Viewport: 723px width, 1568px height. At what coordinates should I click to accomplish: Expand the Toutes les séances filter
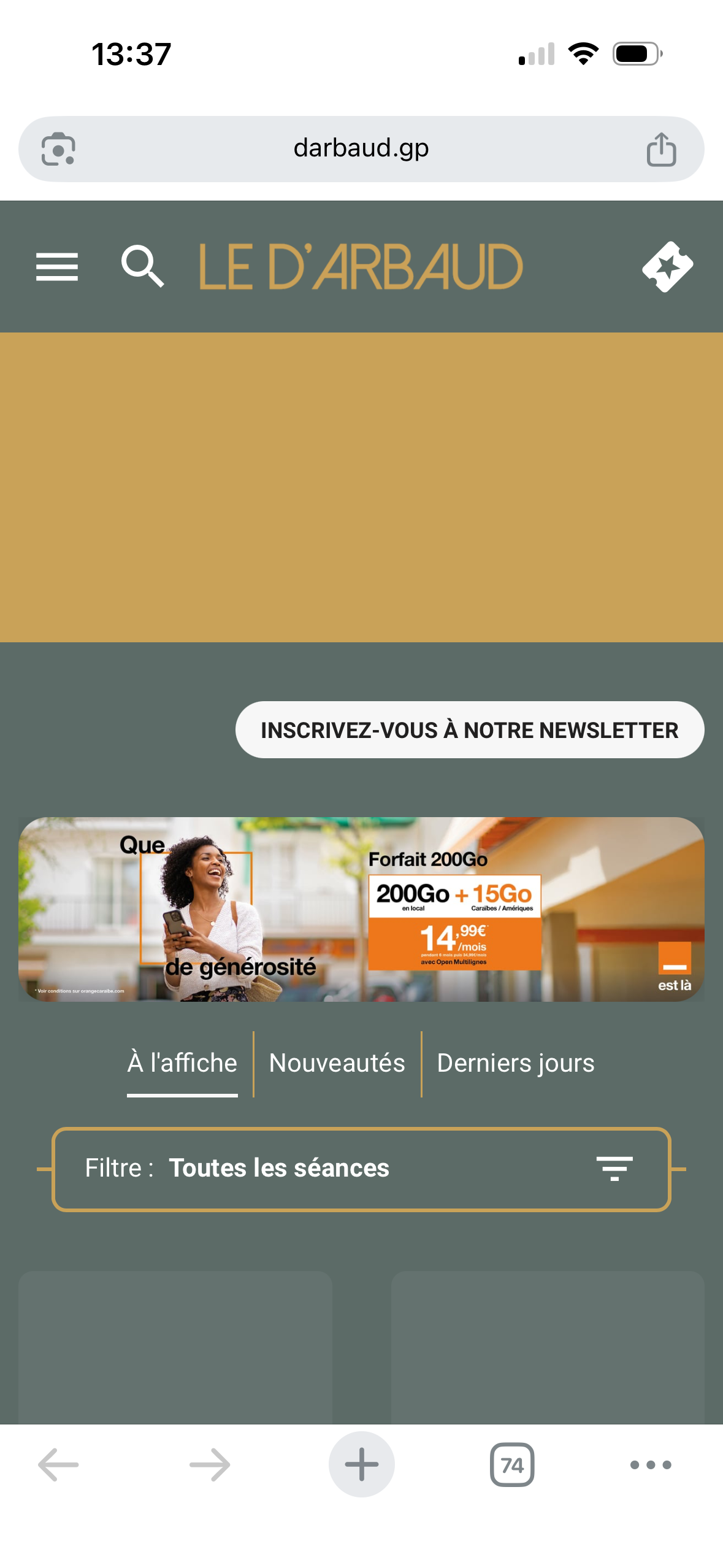coord(361,1169)
